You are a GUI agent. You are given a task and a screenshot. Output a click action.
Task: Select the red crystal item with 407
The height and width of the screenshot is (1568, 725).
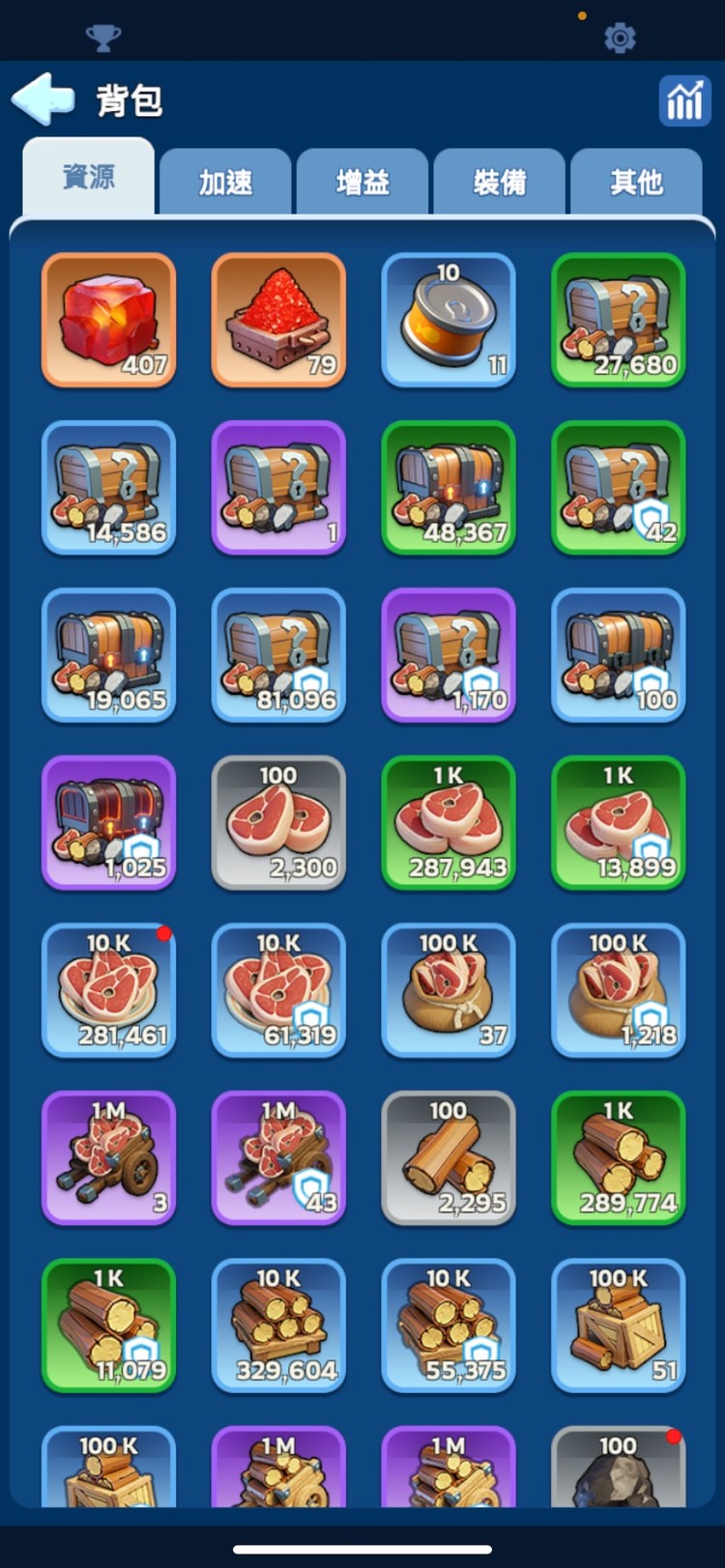point(108,320)
